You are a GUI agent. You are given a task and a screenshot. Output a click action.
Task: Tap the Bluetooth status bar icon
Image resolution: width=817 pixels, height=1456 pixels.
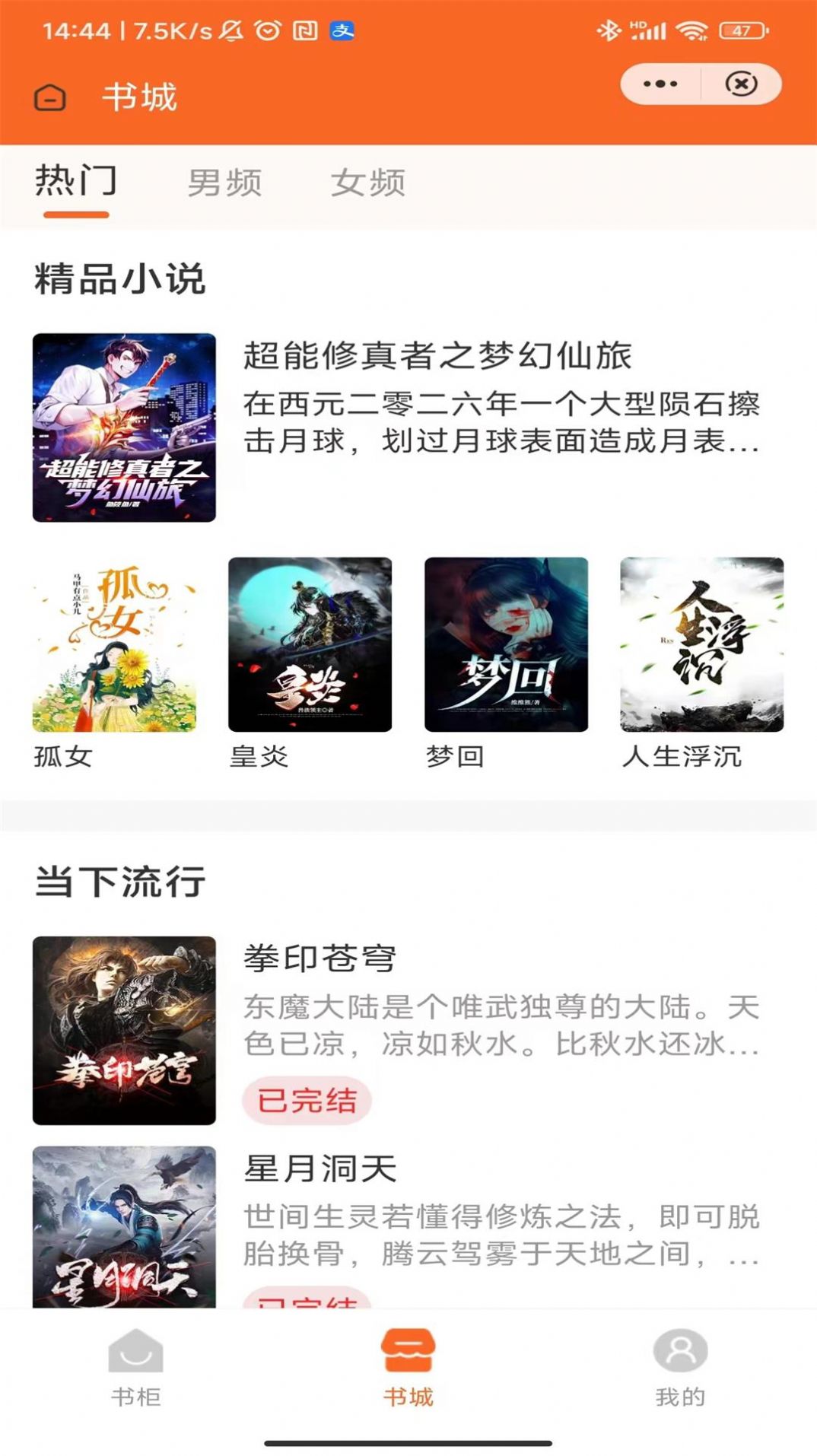610,30
